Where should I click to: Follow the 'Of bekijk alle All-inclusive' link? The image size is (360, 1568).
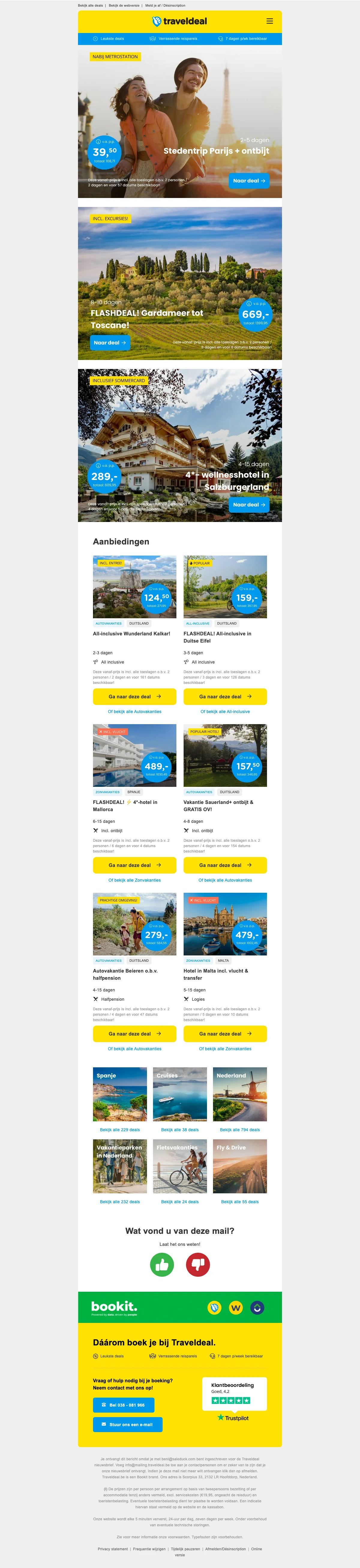click(225, 712)
